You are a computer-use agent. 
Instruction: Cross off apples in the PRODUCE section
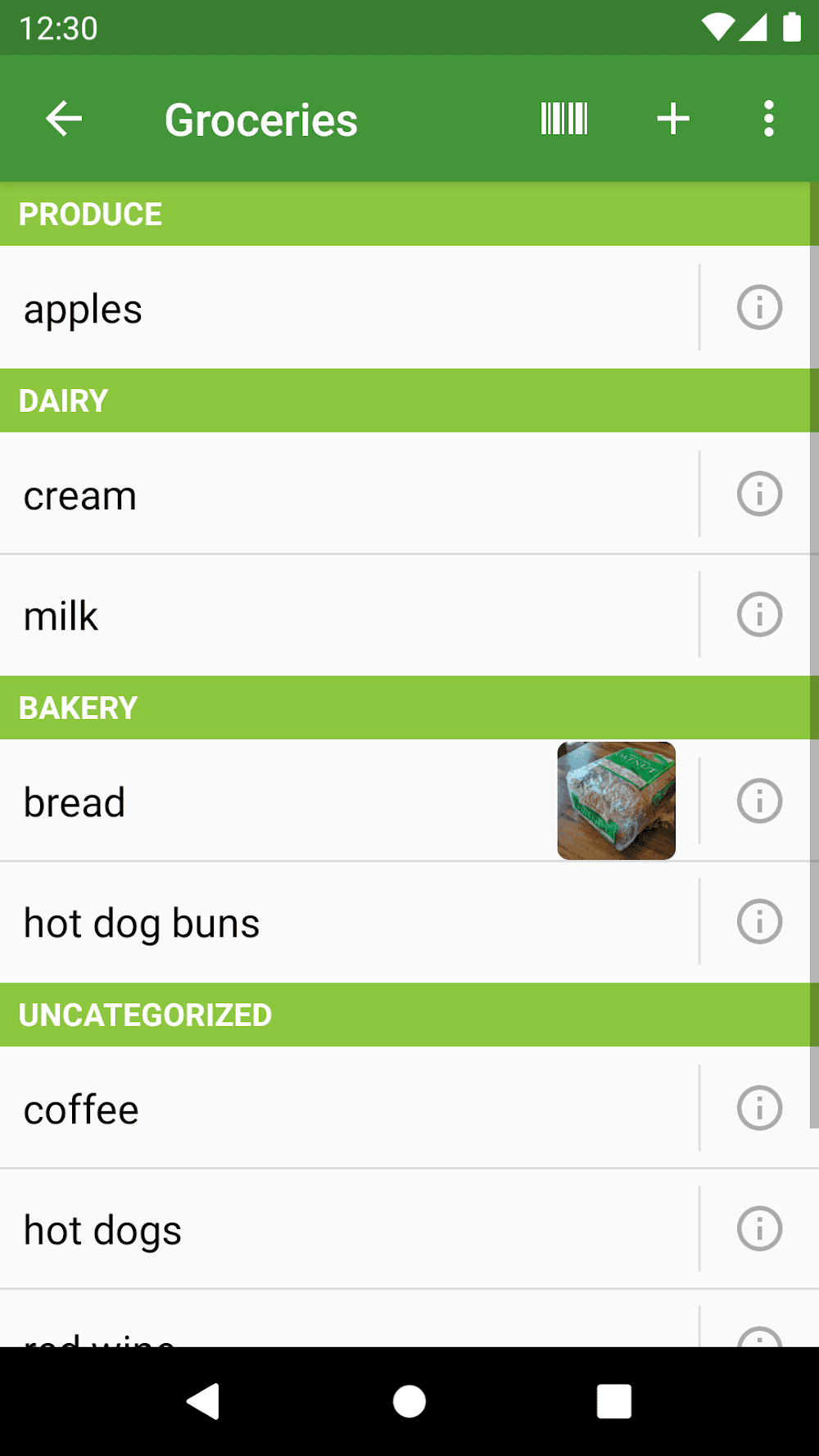point(328,307)
